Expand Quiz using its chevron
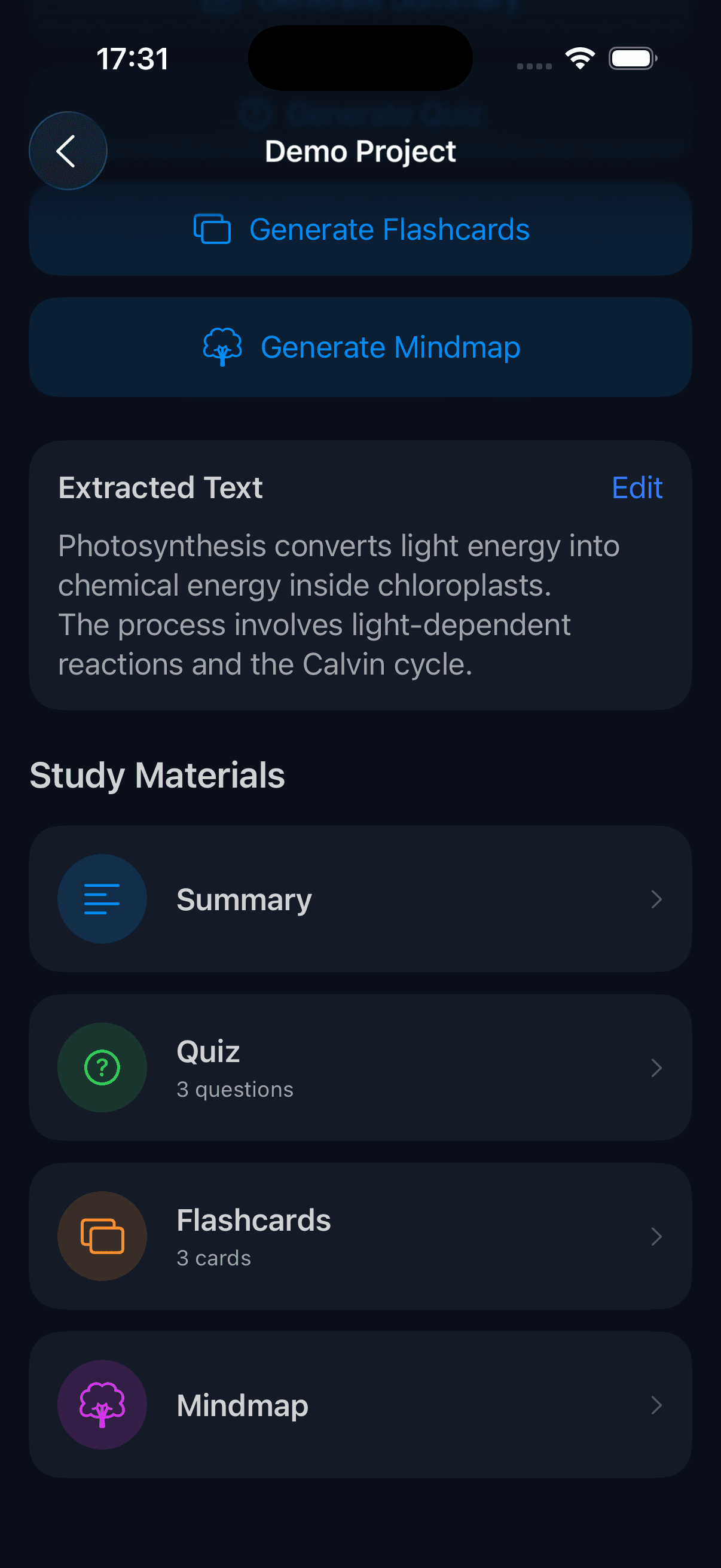The height and width of the screenshot is (1568, 721). [657, 1067]
